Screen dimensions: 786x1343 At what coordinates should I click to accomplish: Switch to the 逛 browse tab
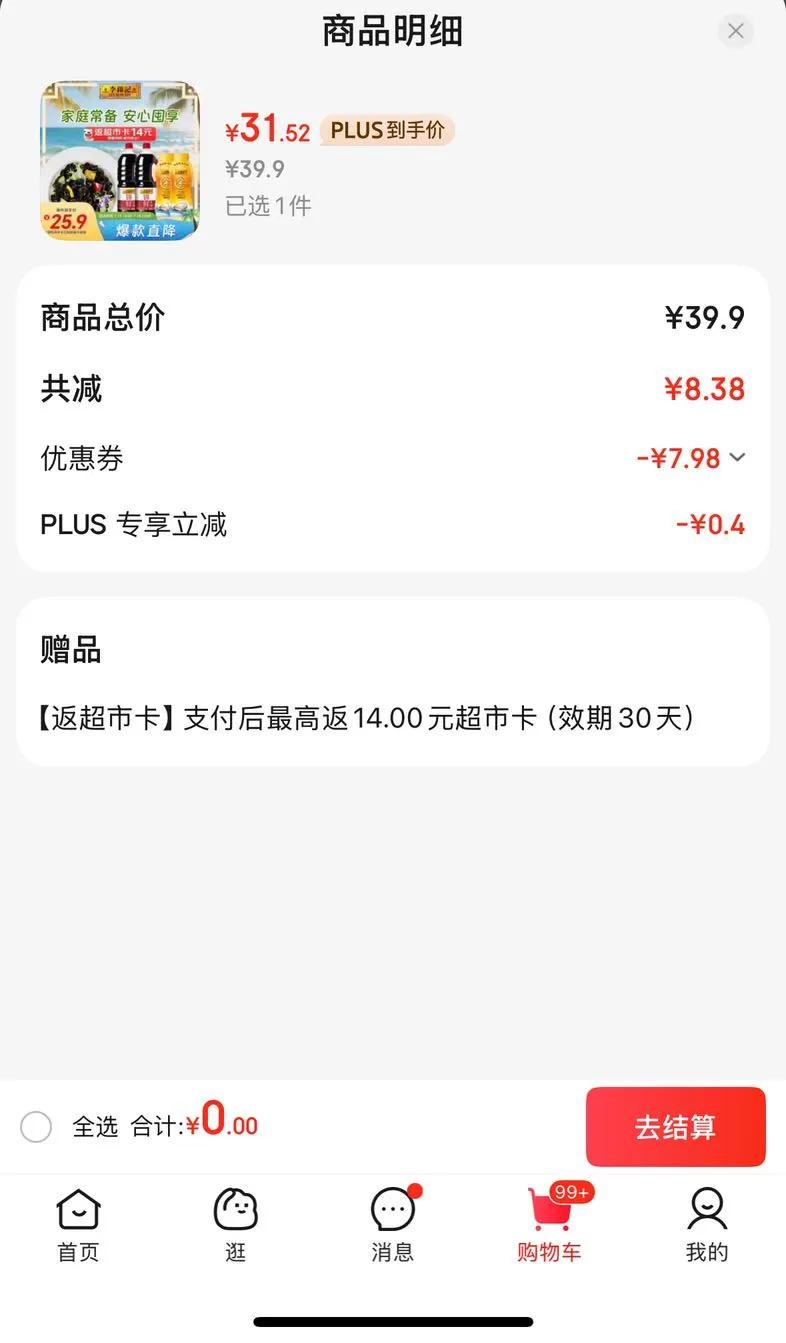pos(235,1224)
